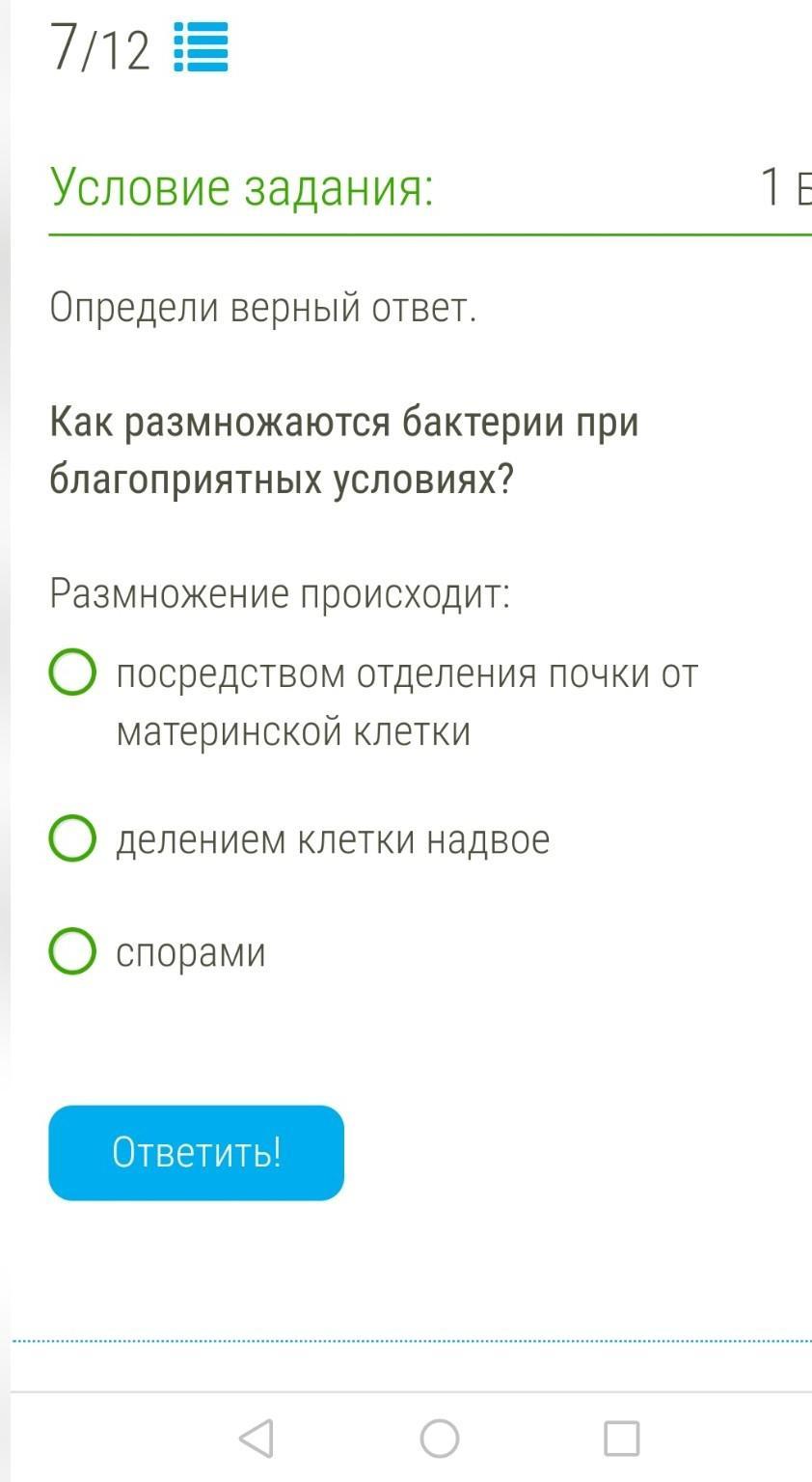Open the task list icon next to 7/12
The image size is (812, 1482).
pyautogui.click(x=201, y=48)
